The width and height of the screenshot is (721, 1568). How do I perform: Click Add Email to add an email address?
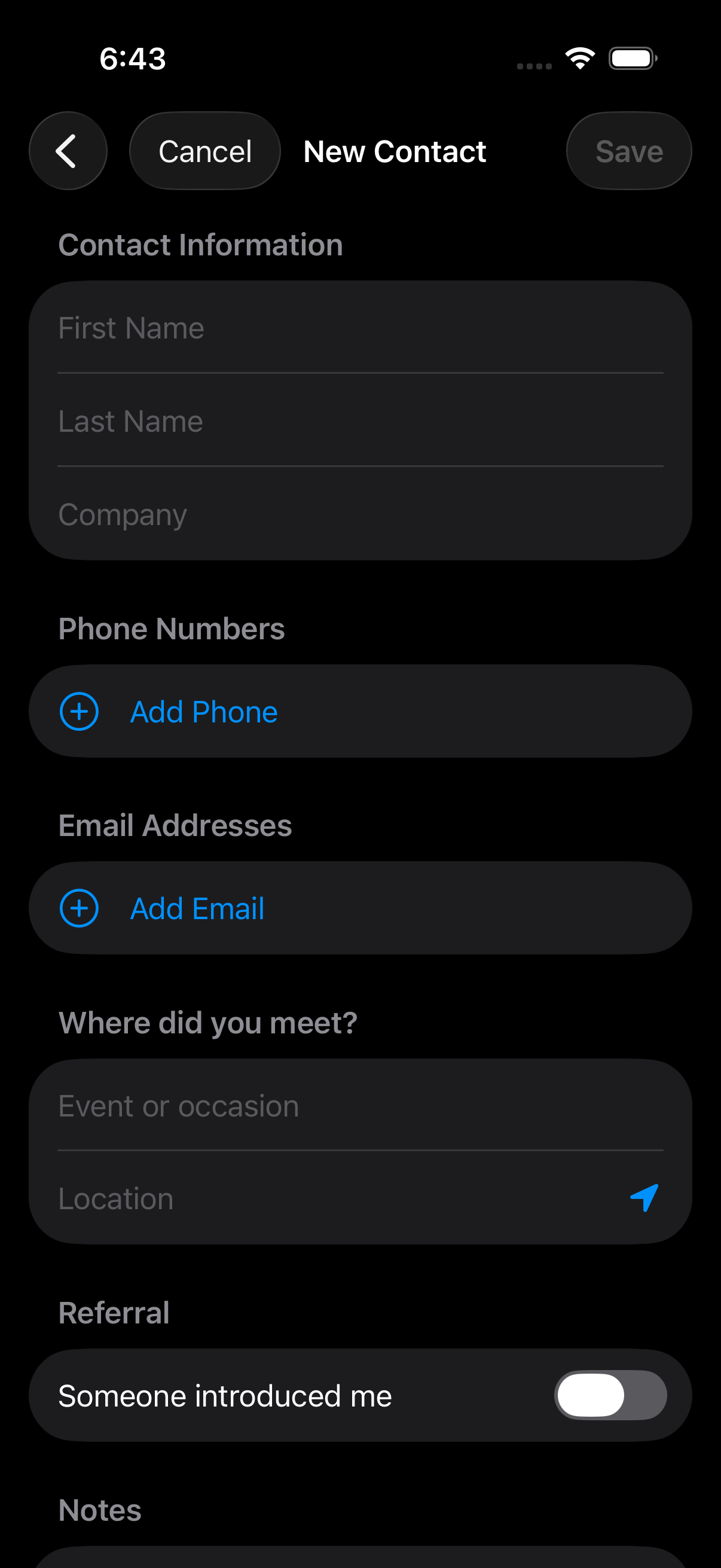[196, 908]
